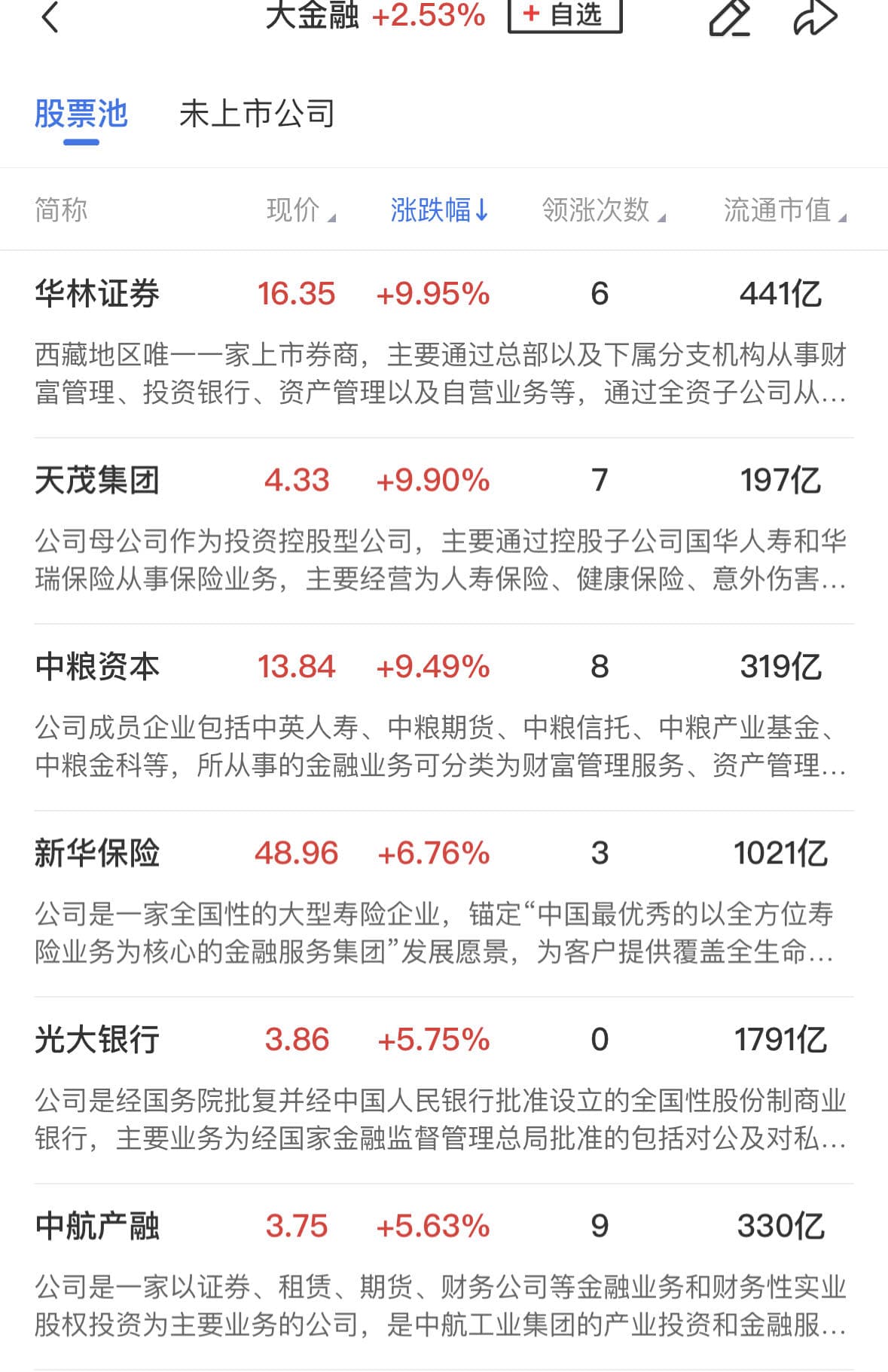Open 新华保险 stock page
Screen dimensions: 888x1372
tap(97, 853)
